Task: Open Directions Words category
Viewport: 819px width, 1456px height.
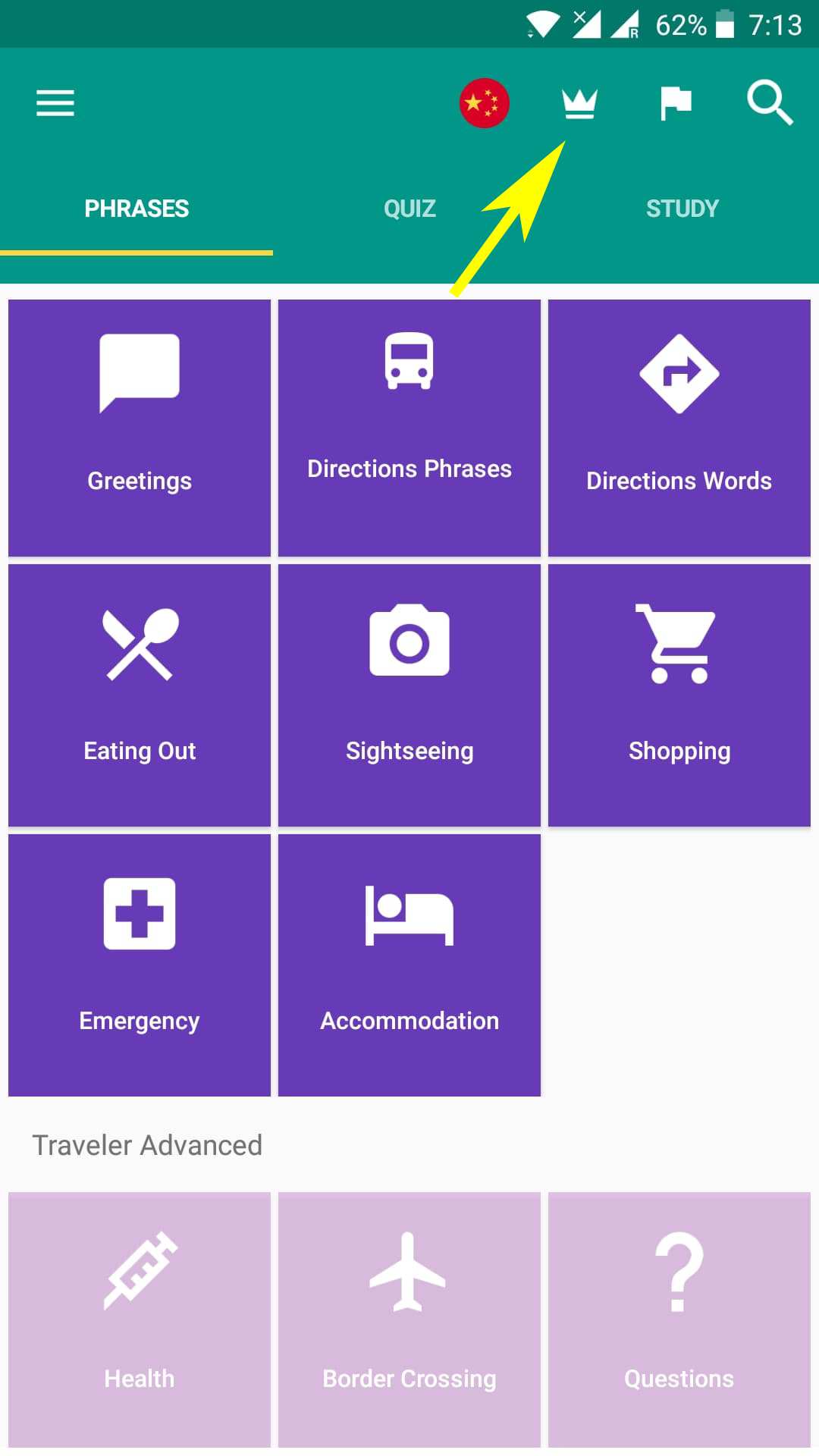Action: click(x=679, y=428)
